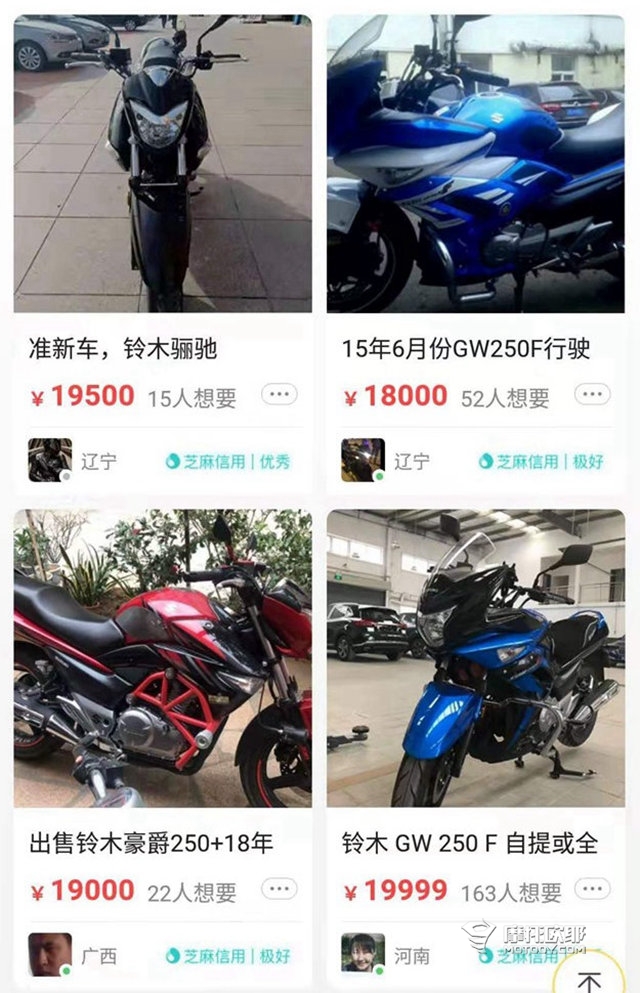View the seller avatar on the ¥19500 listing
Screen dimensions: 640x993
pyautogui.click(x=50, y=460)
